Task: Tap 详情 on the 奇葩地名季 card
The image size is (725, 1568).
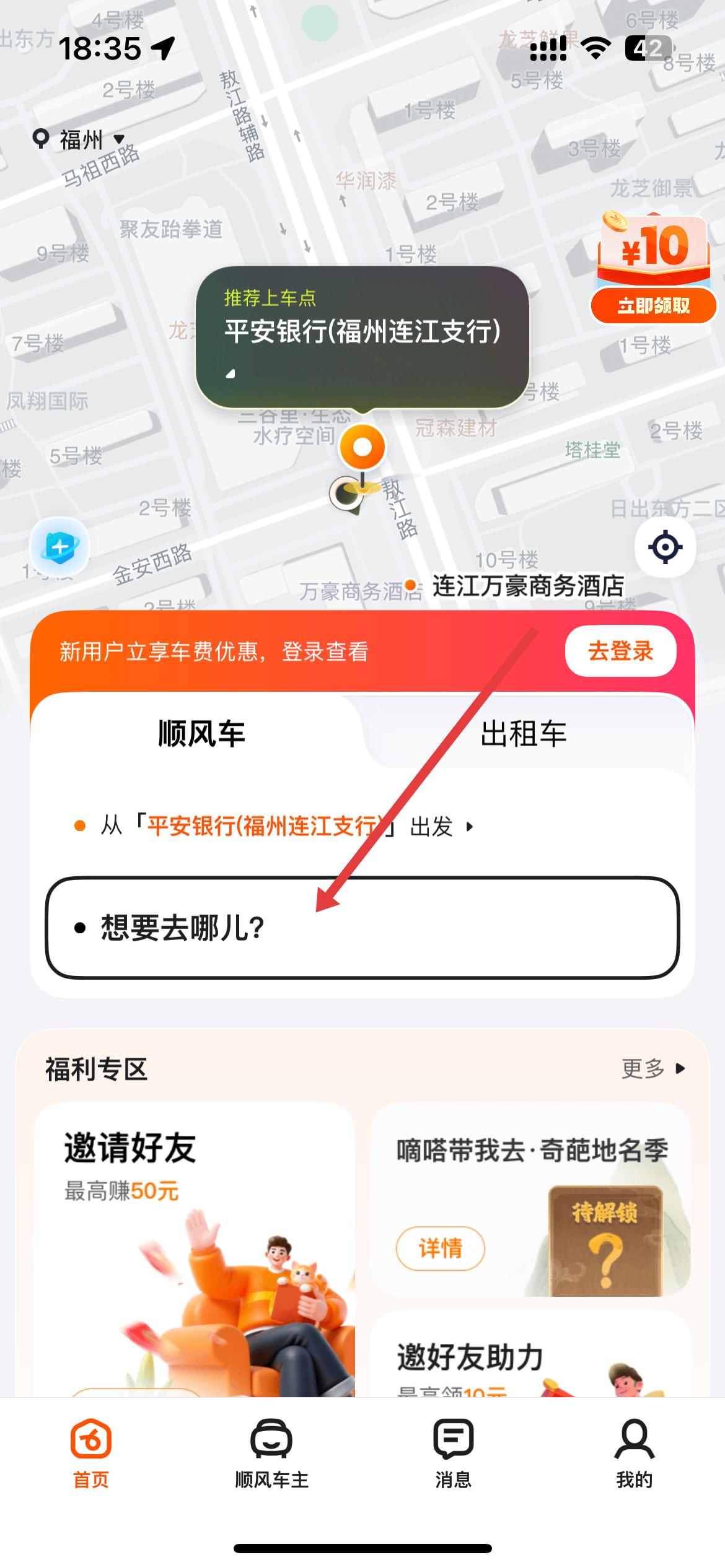Action: pyautogui.click(x=440, y=1248)
